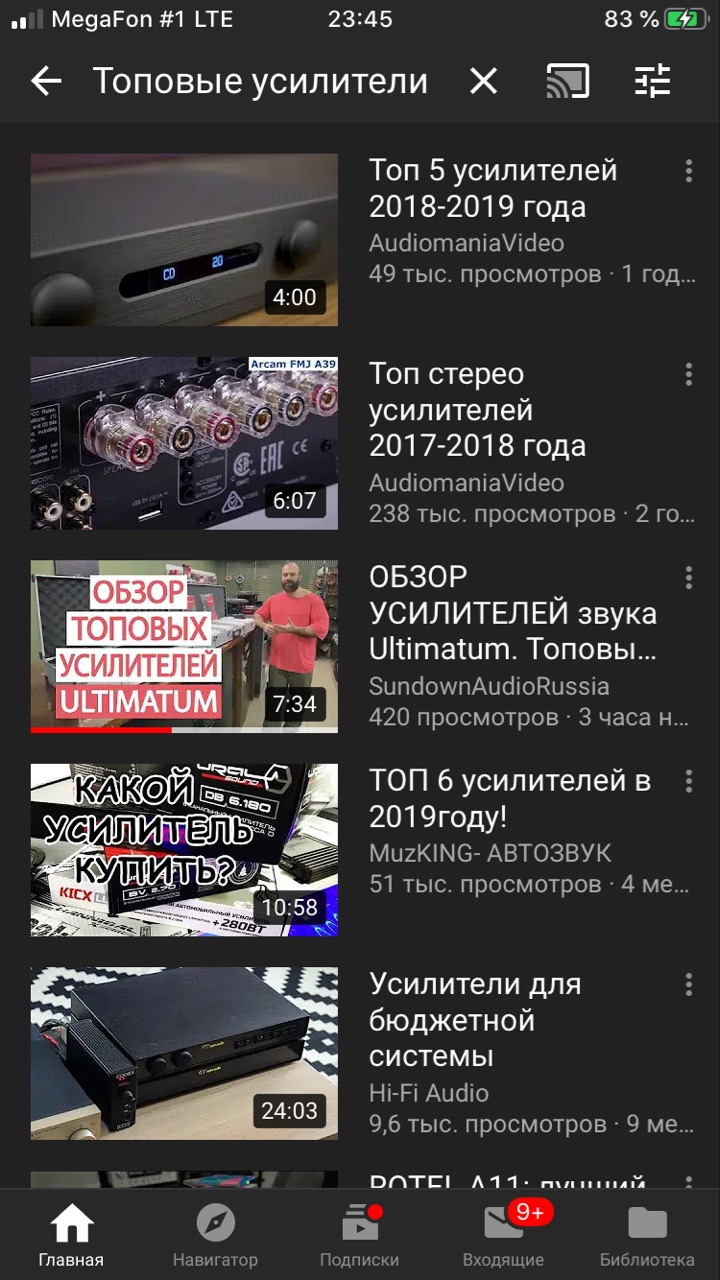720x1280 pixels.
Task: Open the three-dot menu for the MuzKING video
Action: (688, 782)
